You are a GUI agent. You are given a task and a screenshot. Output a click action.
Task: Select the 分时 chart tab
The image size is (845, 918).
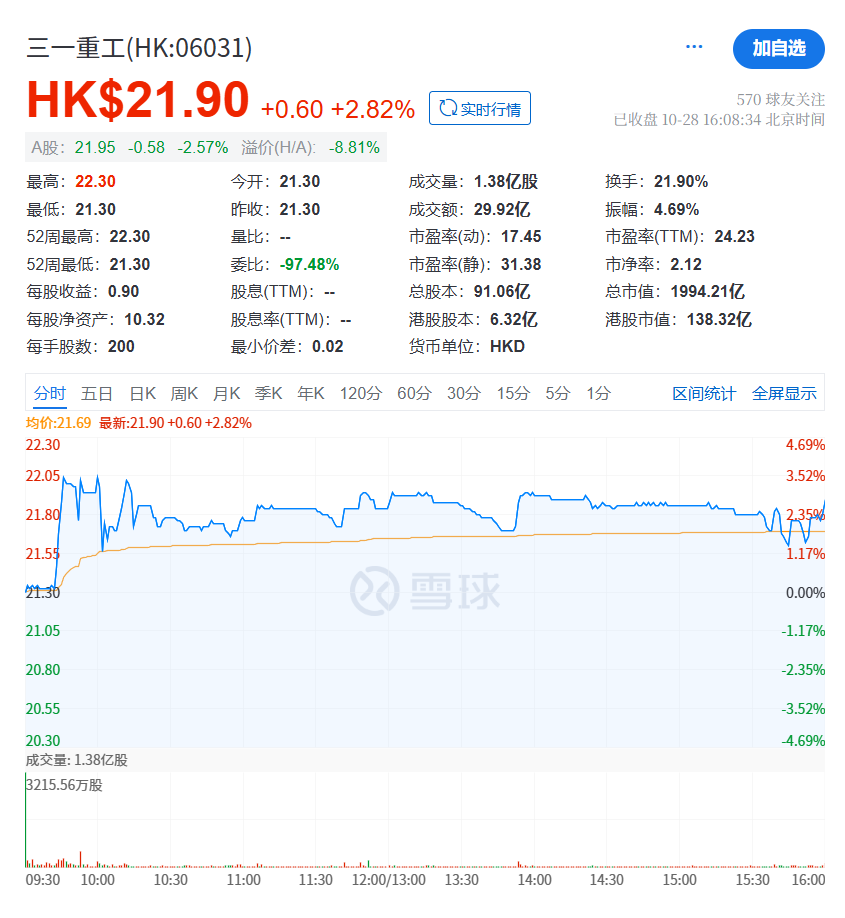49,394
